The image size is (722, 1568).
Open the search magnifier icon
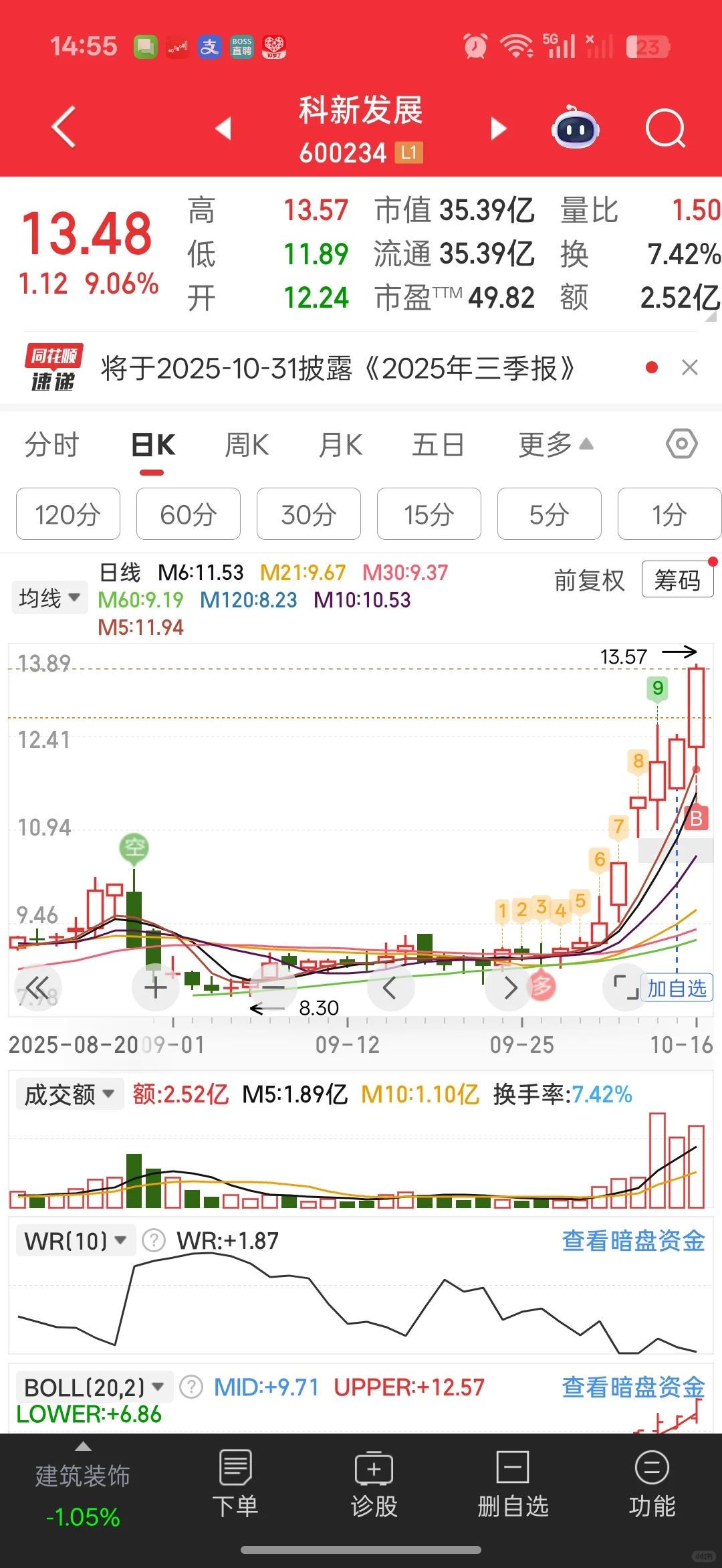pyautogui.click(x=665, y=128)
